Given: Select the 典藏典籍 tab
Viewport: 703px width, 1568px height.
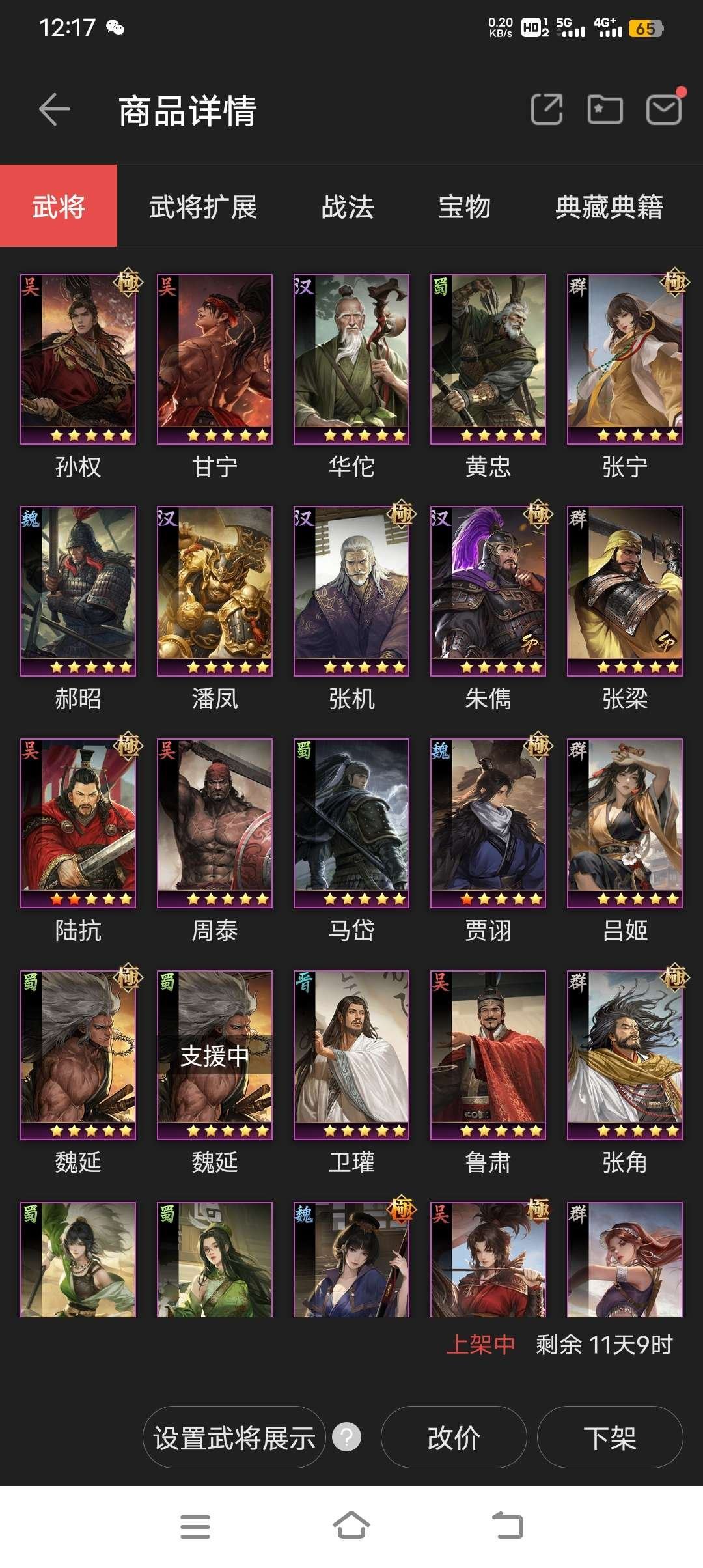Looking at the screenshot, I should [609, 207].
